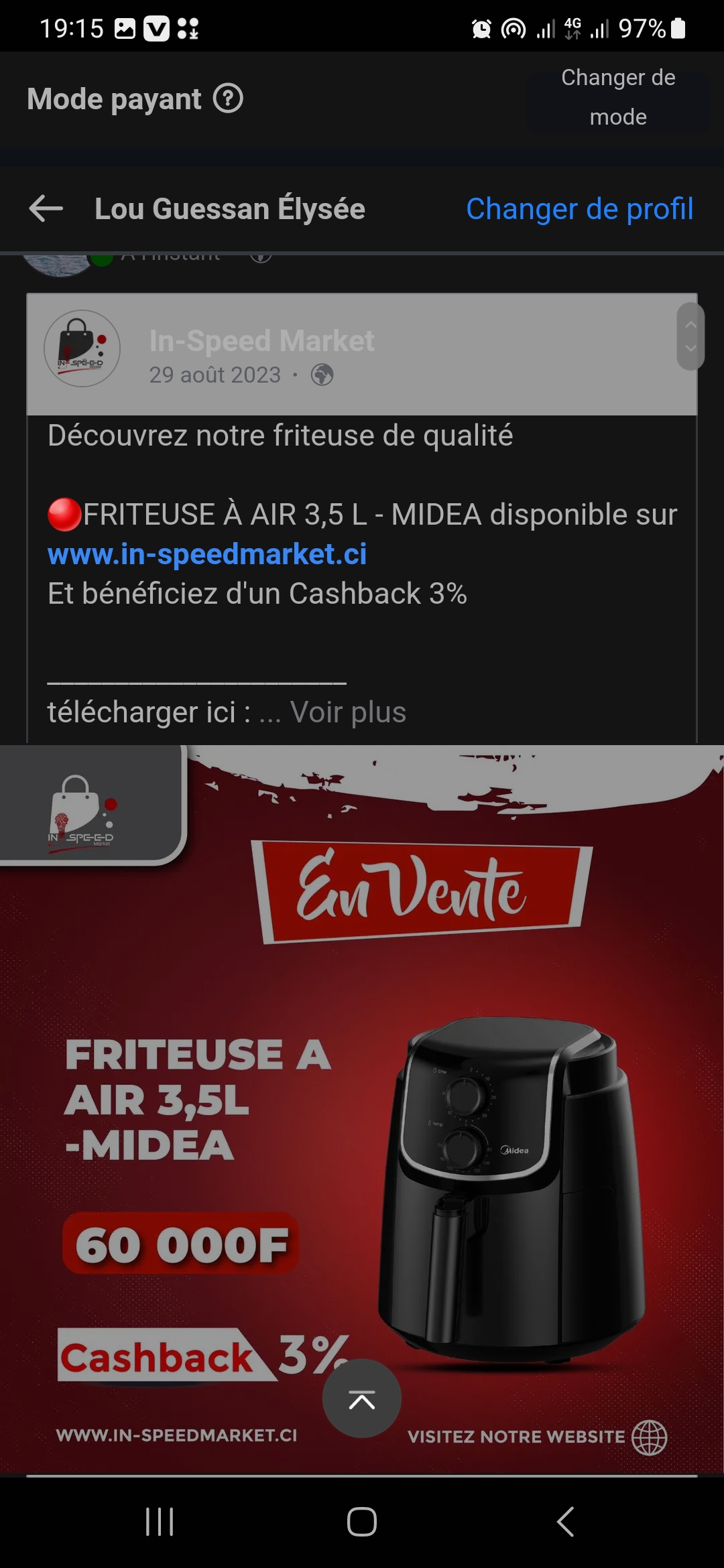
Task: Open the friteuse Midea post image
Action: [x=362, y=1110]
